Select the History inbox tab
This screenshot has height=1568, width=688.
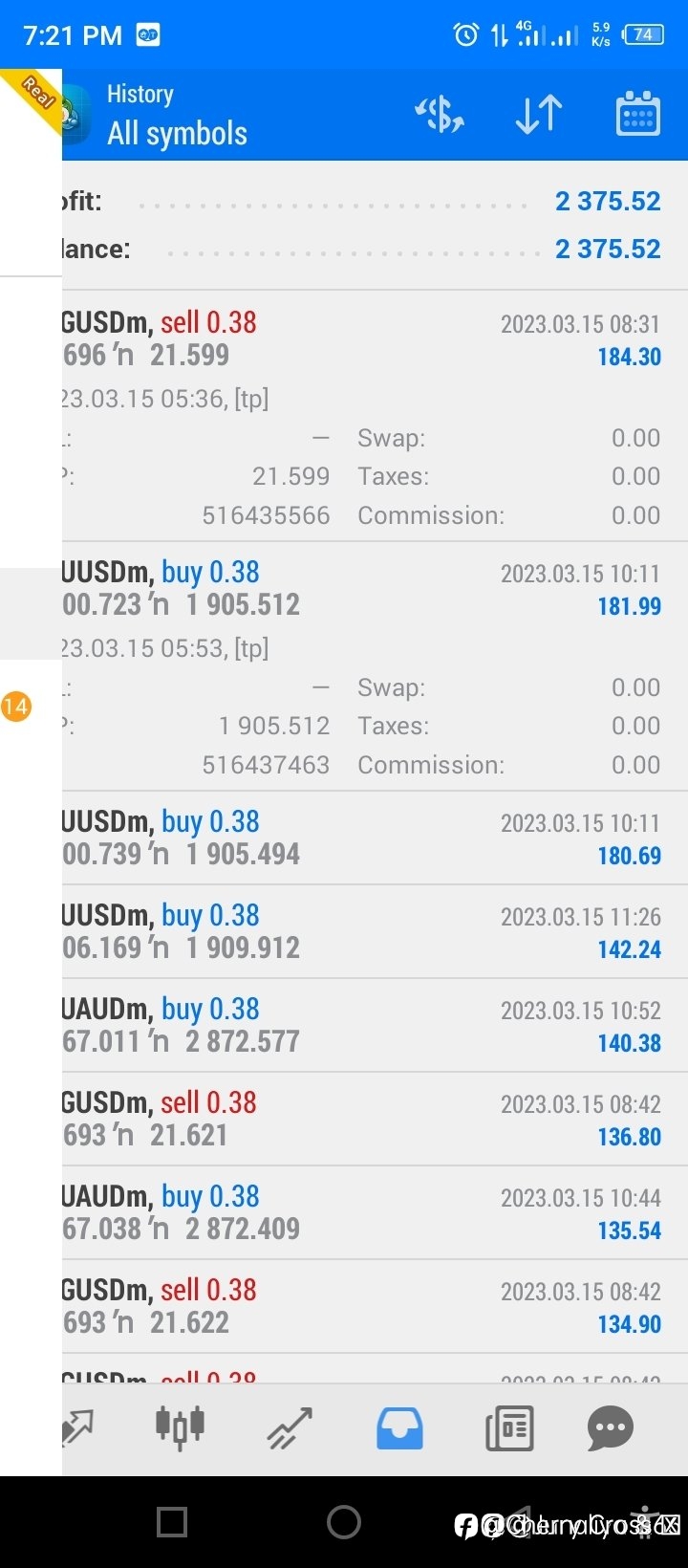click(x=399, y=1428)
